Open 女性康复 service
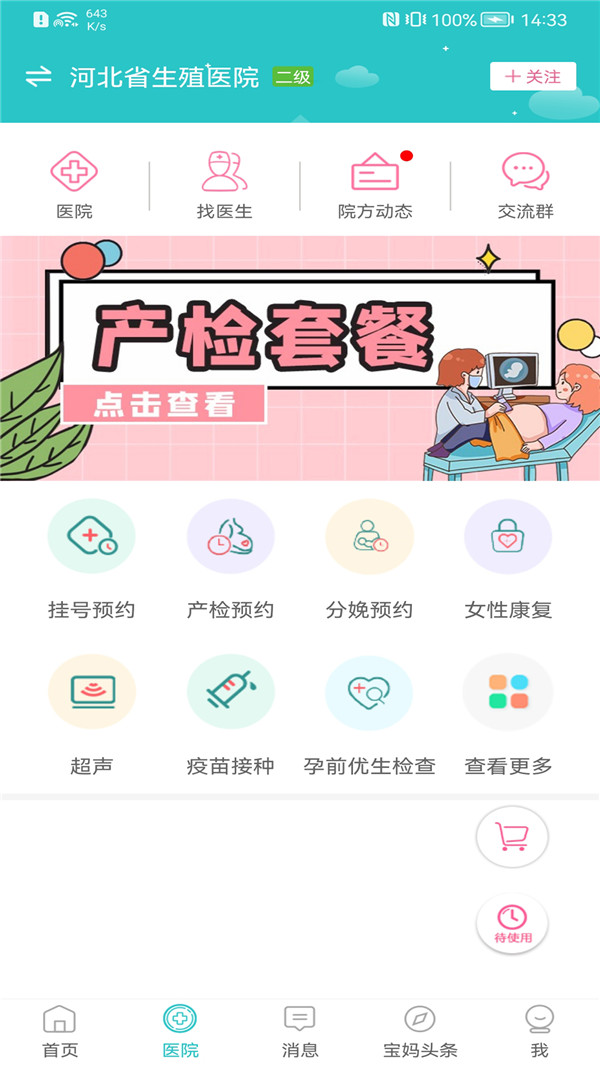Viewport: 600px width, 1066px height. pyautogui.click(x=508, y=560)
